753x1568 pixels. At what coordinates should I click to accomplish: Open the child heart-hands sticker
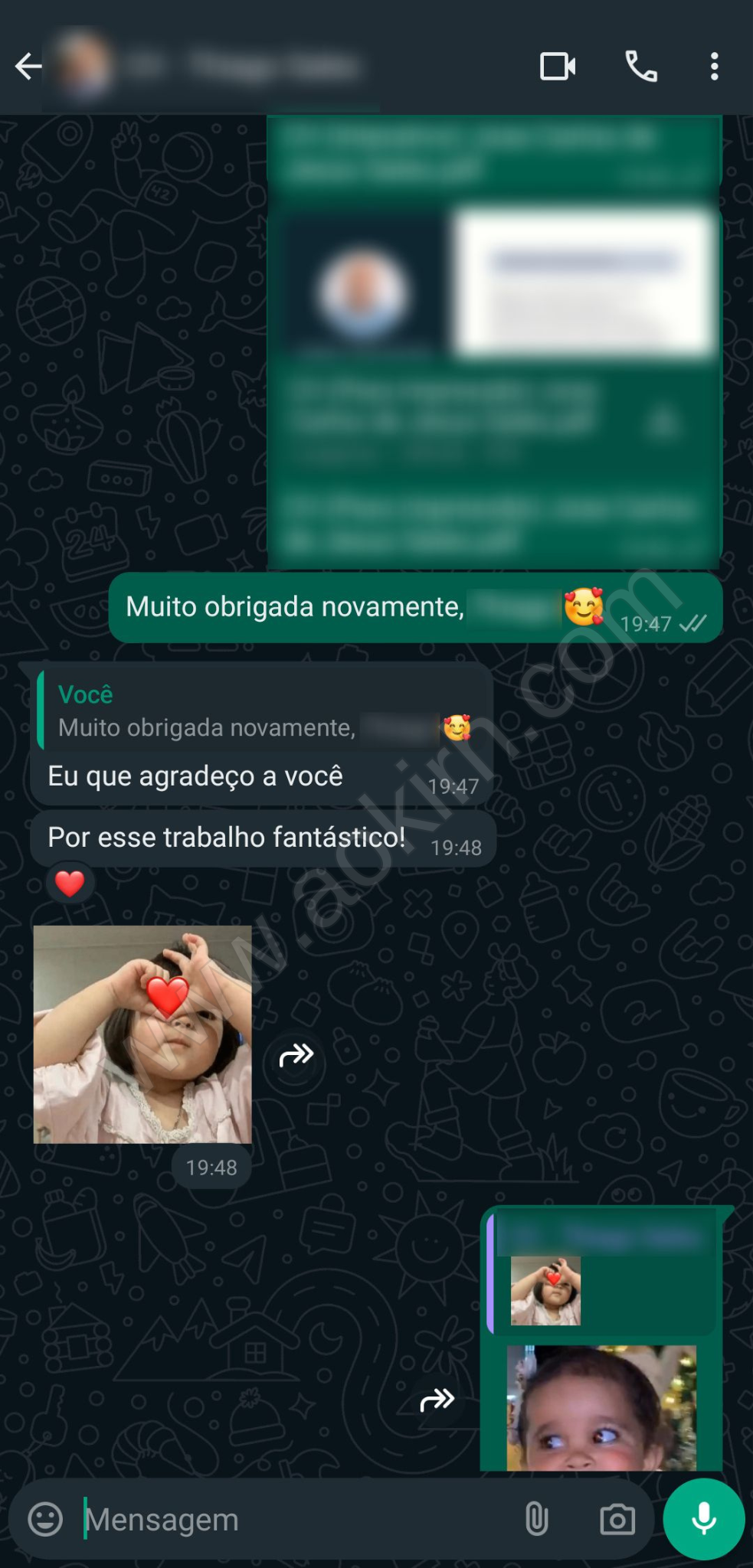click(x=142, y=1034)
